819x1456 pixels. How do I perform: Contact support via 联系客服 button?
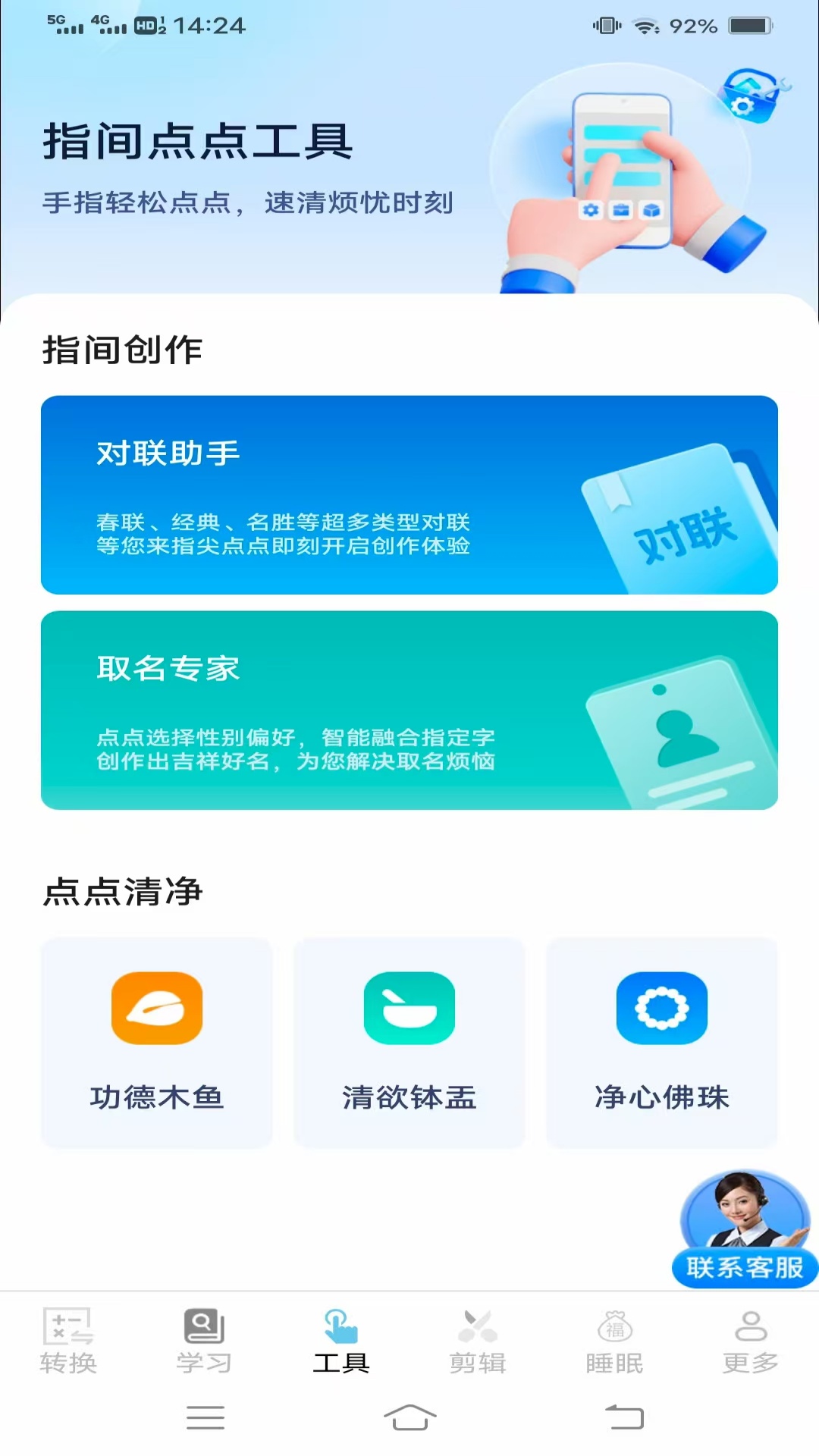point(744,1269)
